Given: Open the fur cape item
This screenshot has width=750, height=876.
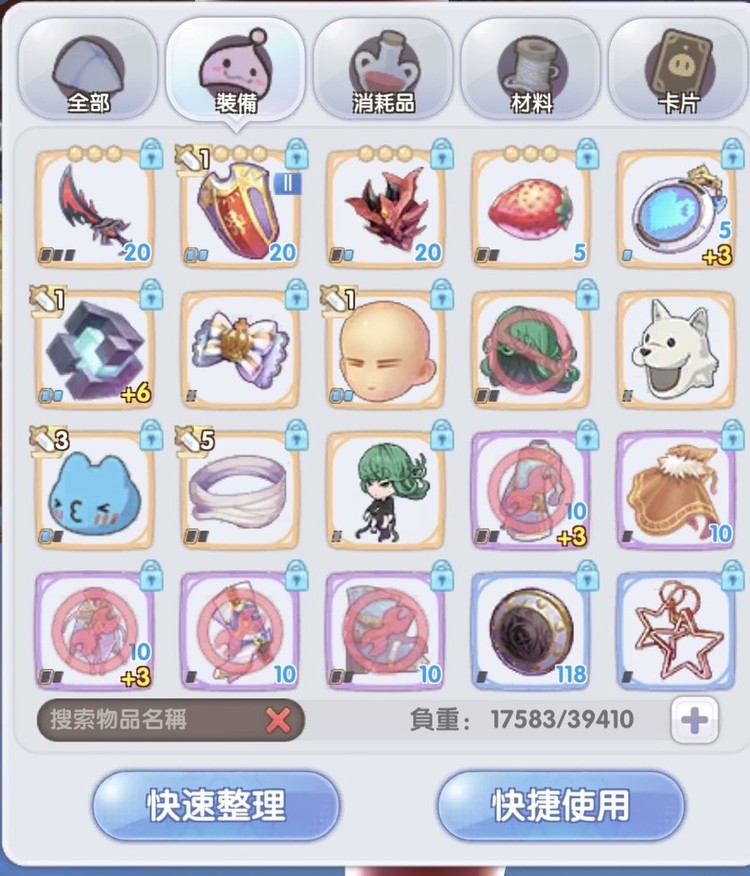Looking at the screenshot, I should (677, 490).
